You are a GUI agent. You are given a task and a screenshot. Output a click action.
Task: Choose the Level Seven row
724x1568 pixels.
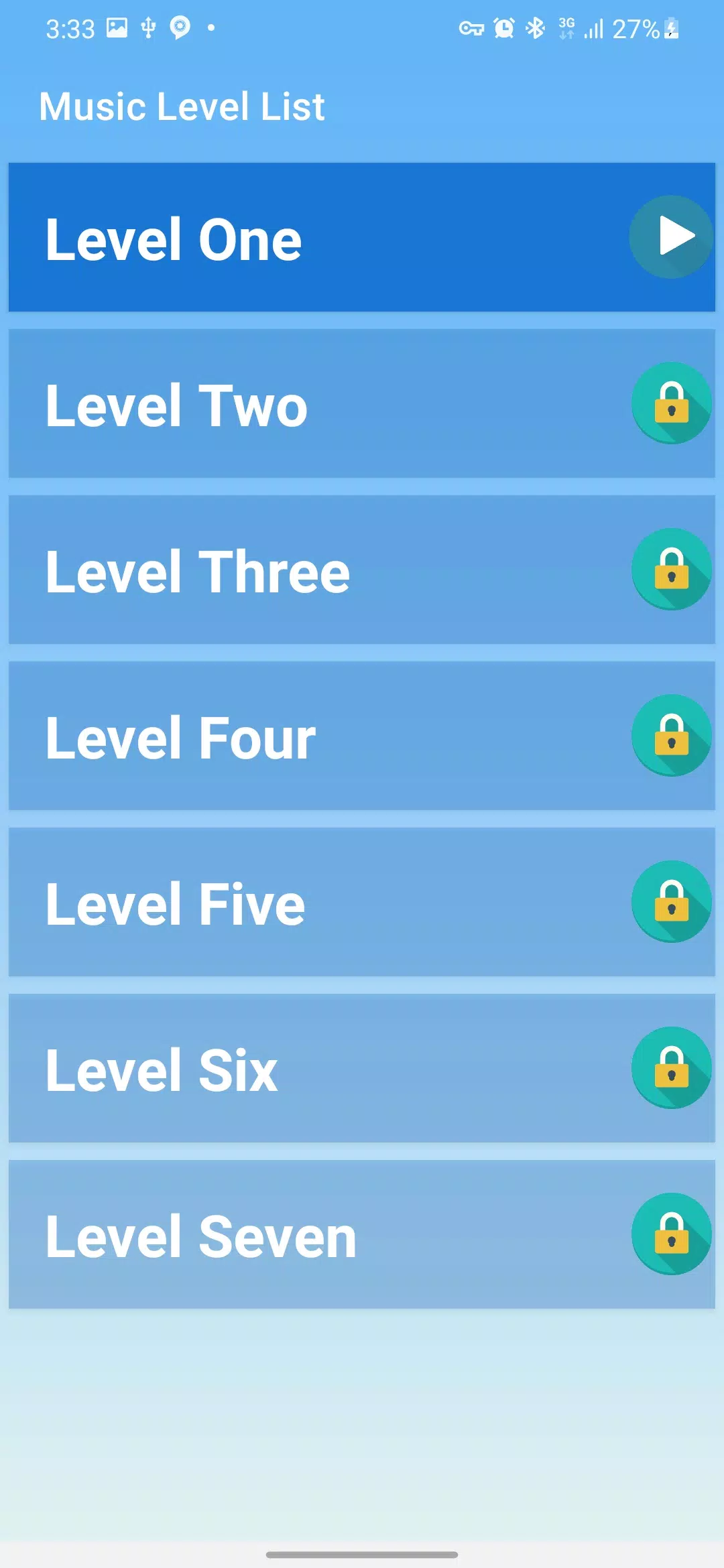(x=302, y=1235)
